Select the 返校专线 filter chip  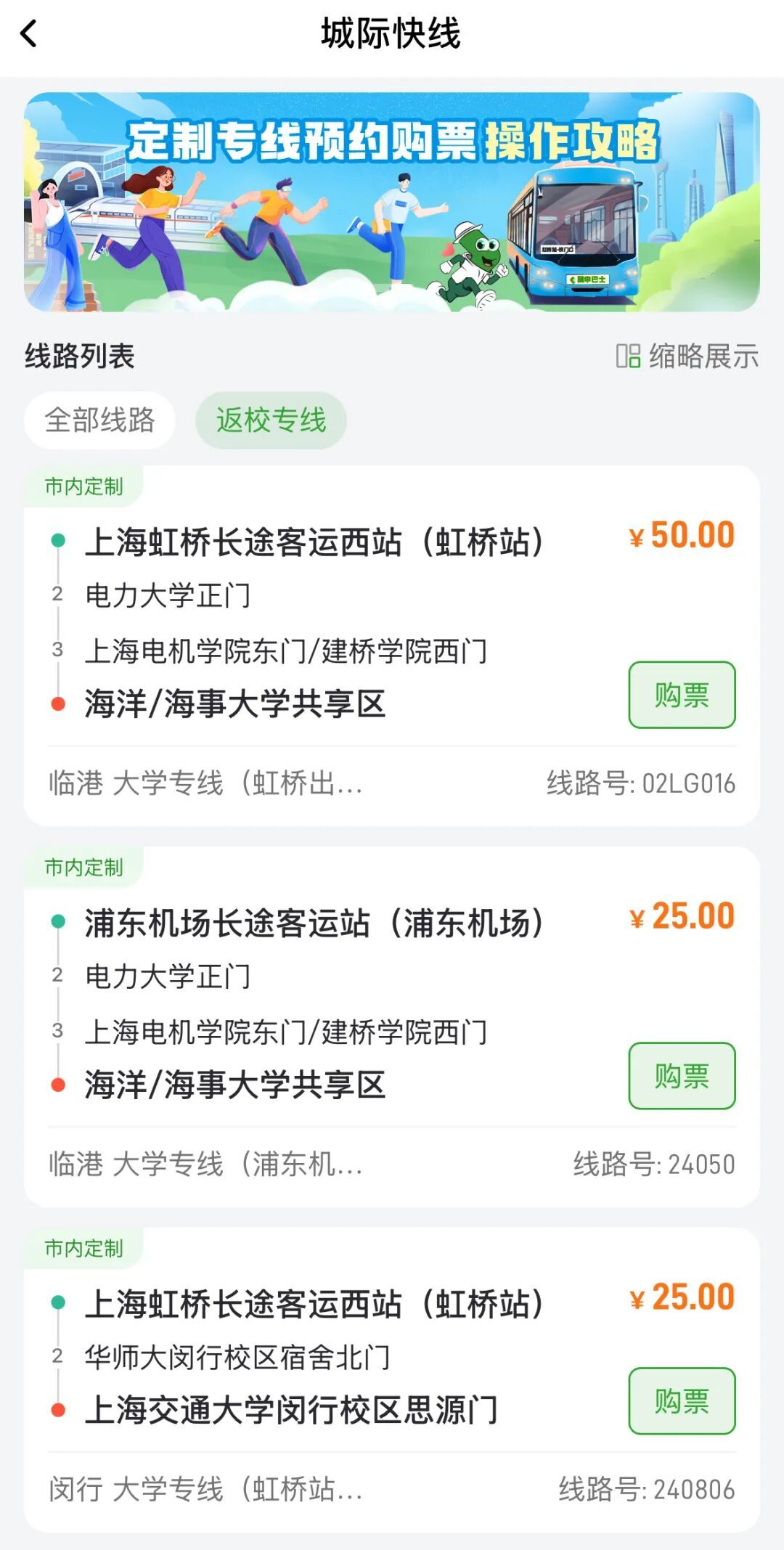coord(271,420)
